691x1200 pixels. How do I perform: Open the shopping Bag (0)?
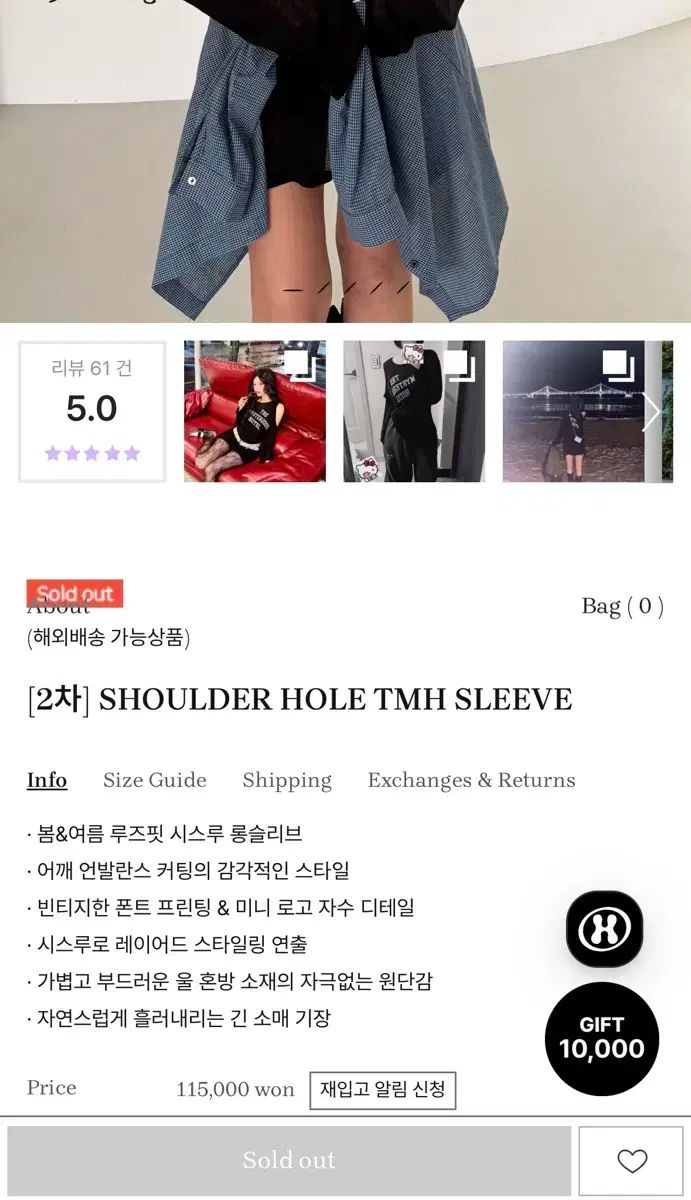(x=622, y=606)
